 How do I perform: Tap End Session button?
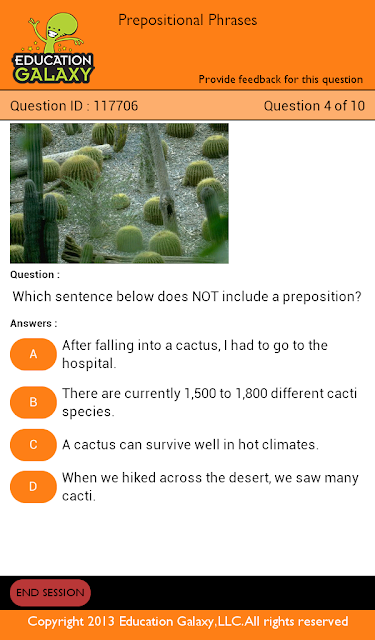tap(50, 593)
